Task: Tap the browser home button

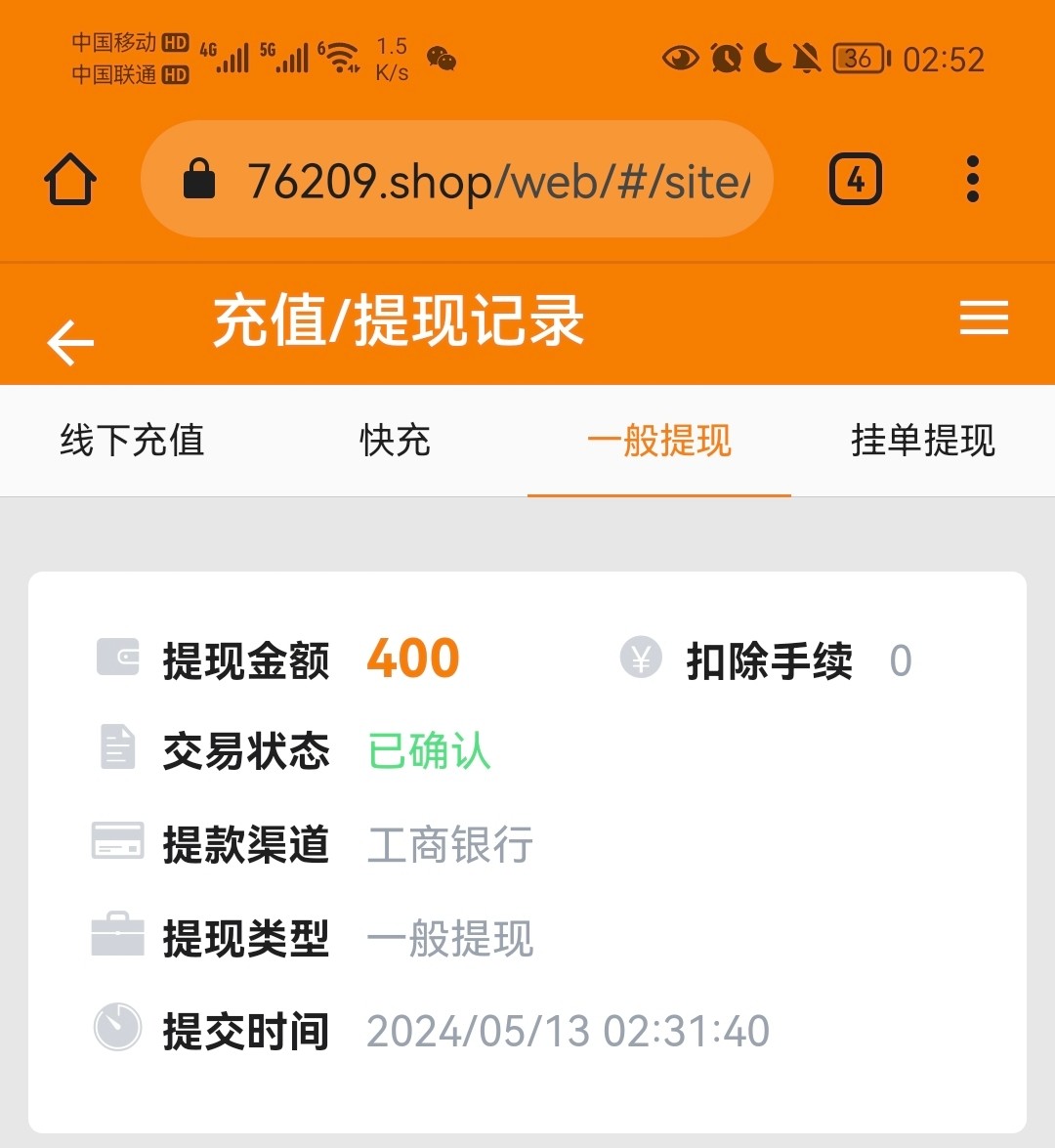Action: click(70, 180)
